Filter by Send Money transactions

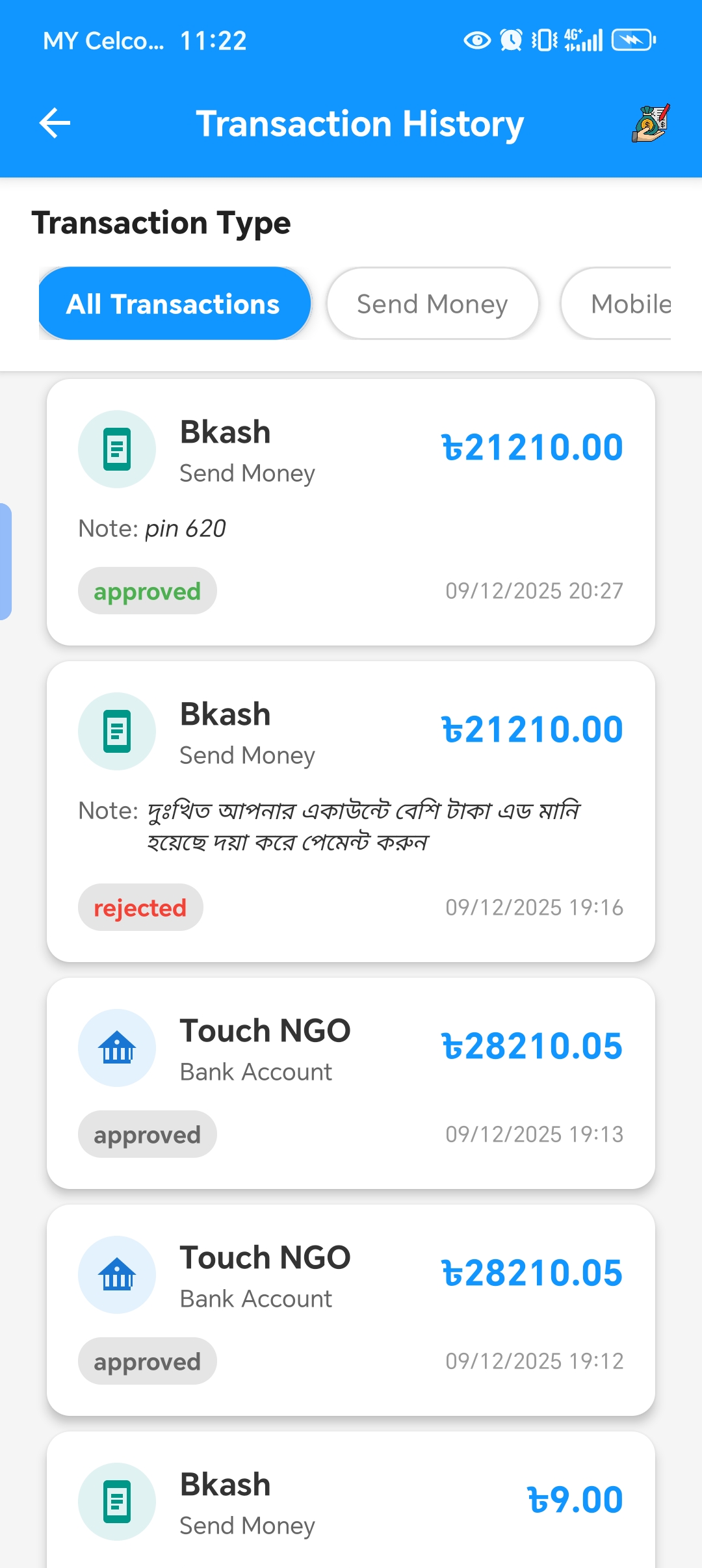[x=432, y=304]
